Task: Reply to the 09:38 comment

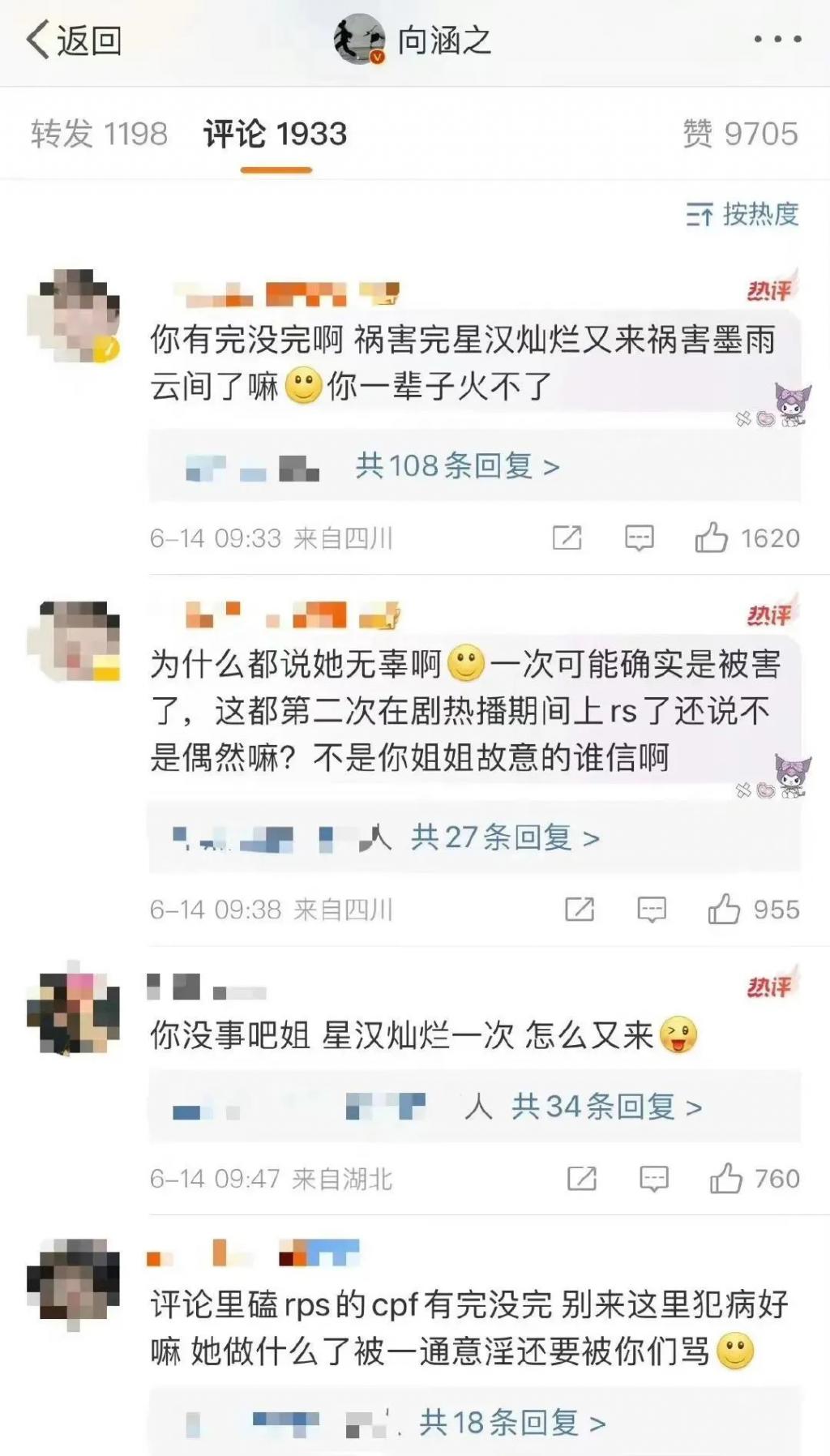Action: coord(652,910)
